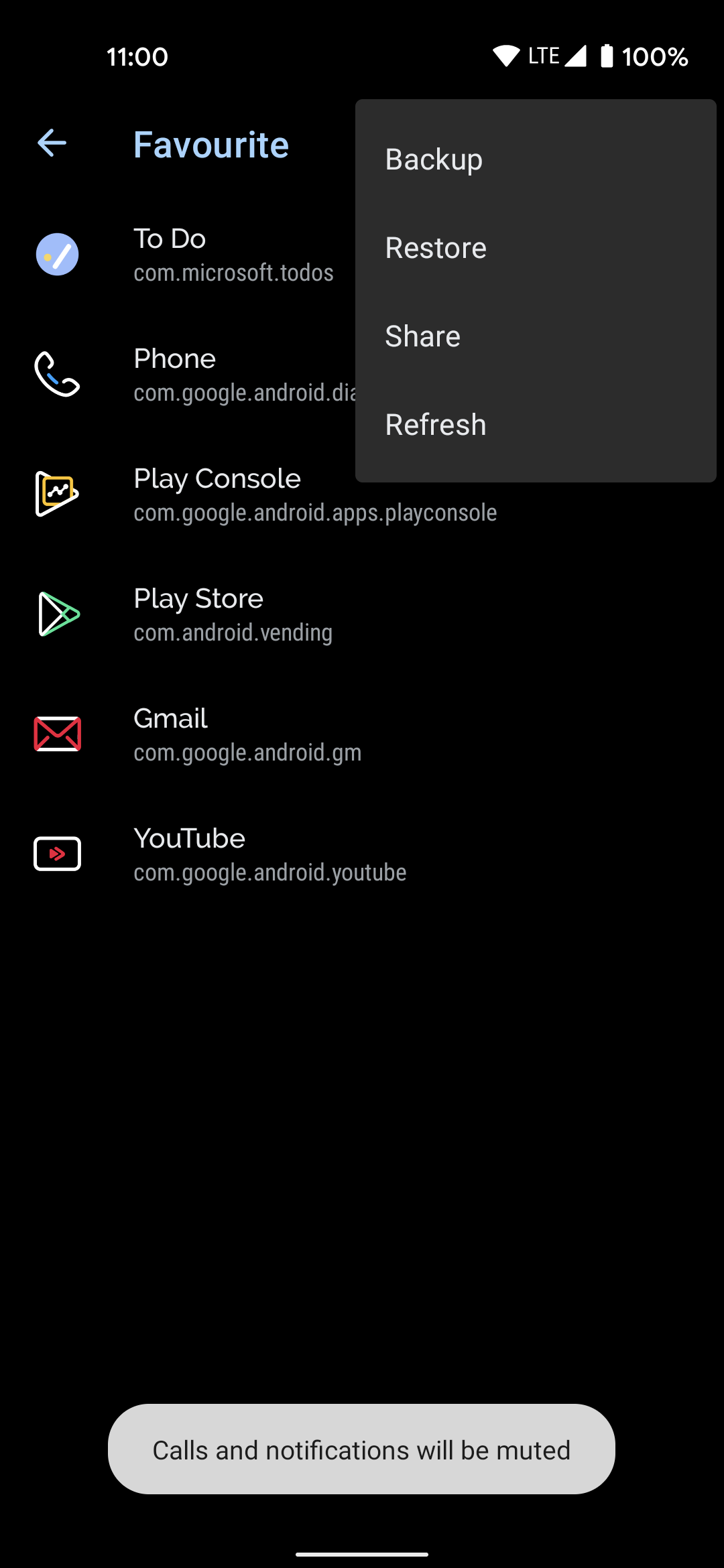Open the To Do app entry

188,255
